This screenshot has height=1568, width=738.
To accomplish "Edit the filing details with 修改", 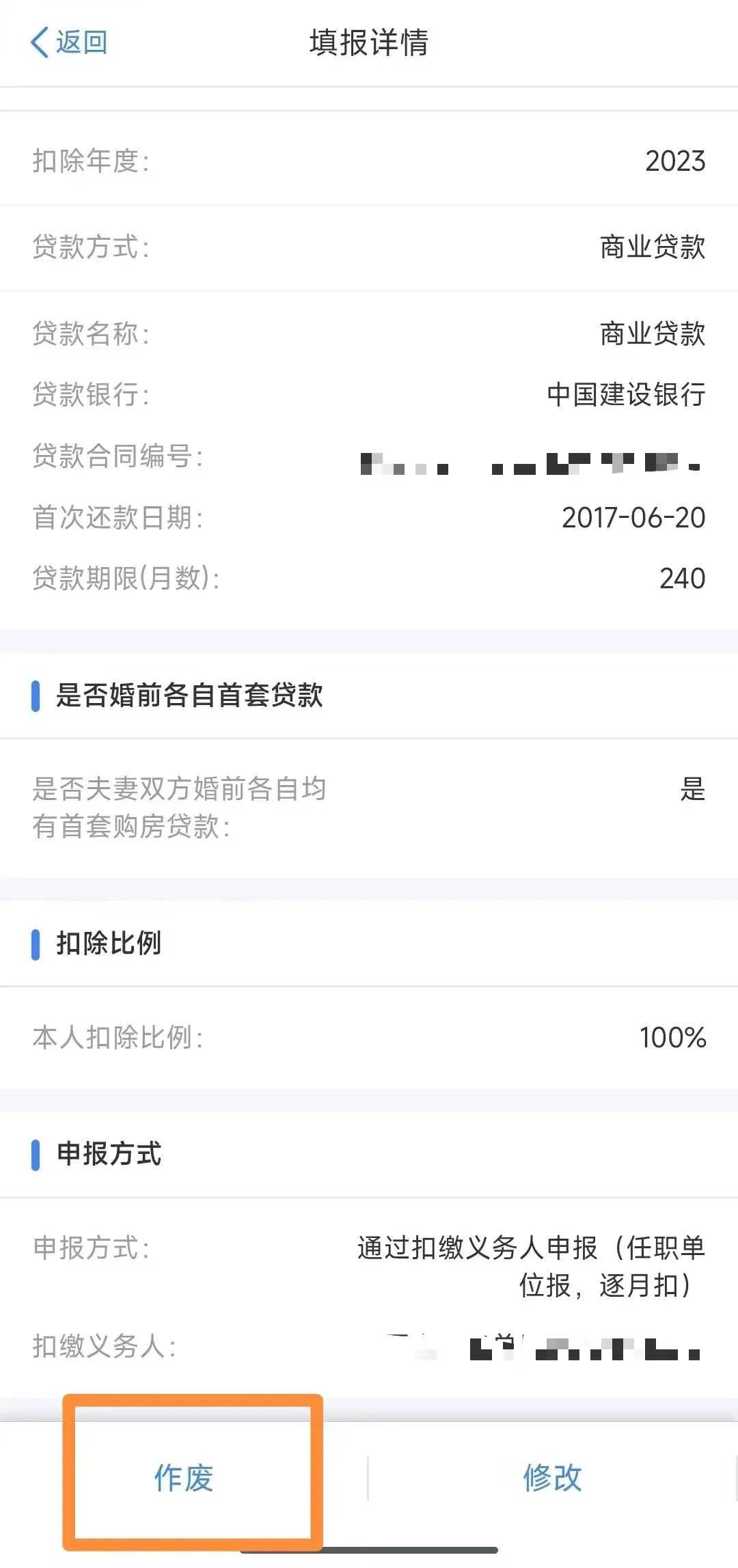I will (552, 1477).
